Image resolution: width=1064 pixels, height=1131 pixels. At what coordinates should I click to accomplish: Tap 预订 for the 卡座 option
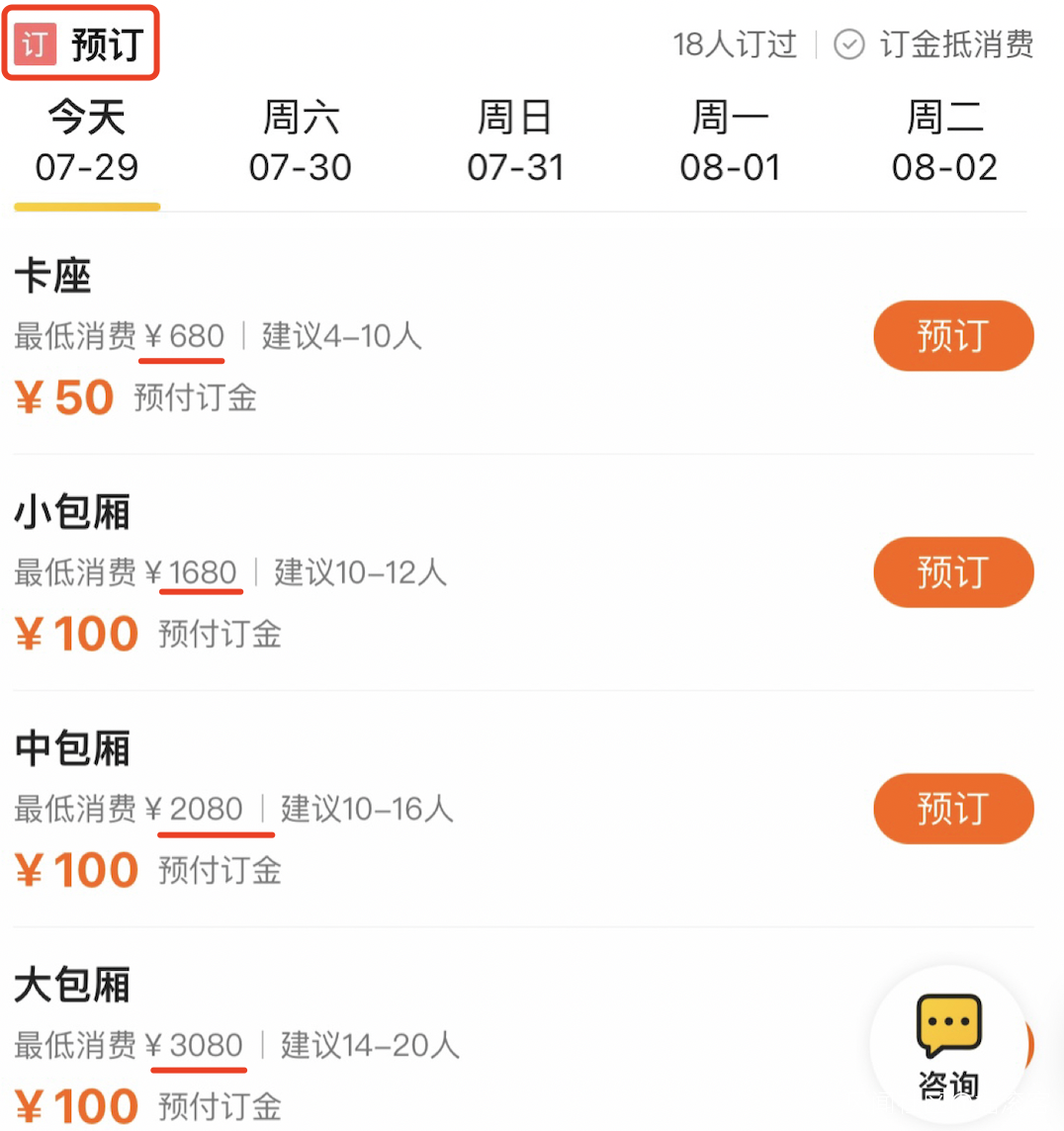click(952, 336)
